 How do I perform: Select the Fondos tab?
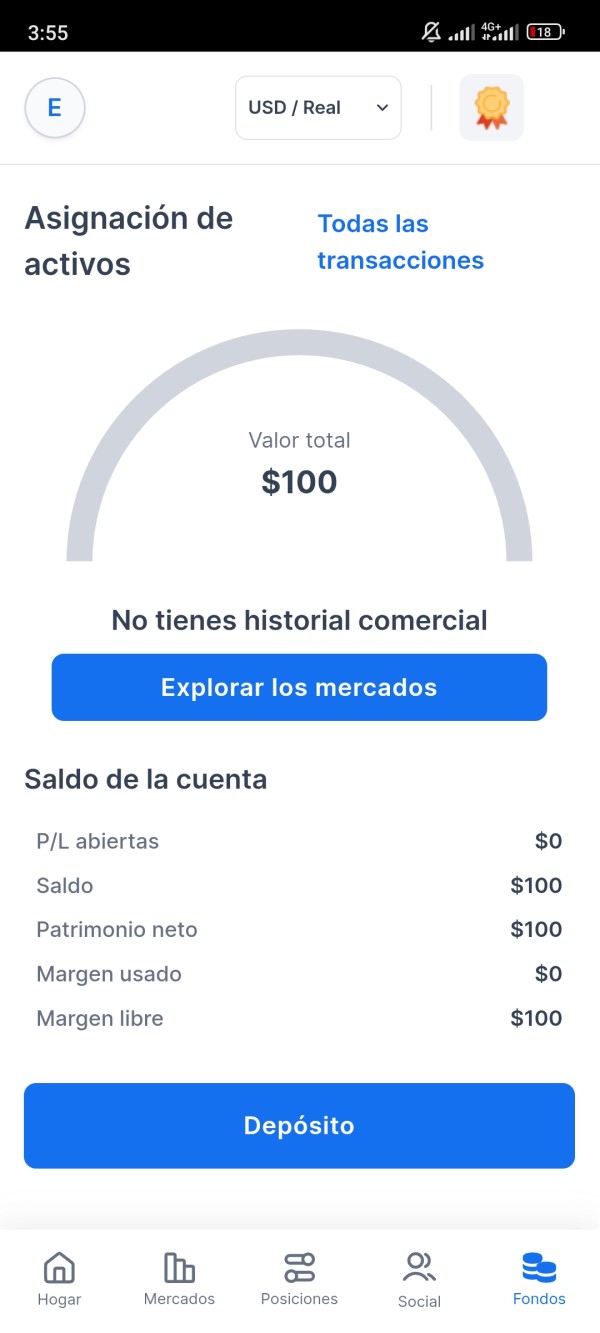pyautogui.click(x=539, y=1279)
